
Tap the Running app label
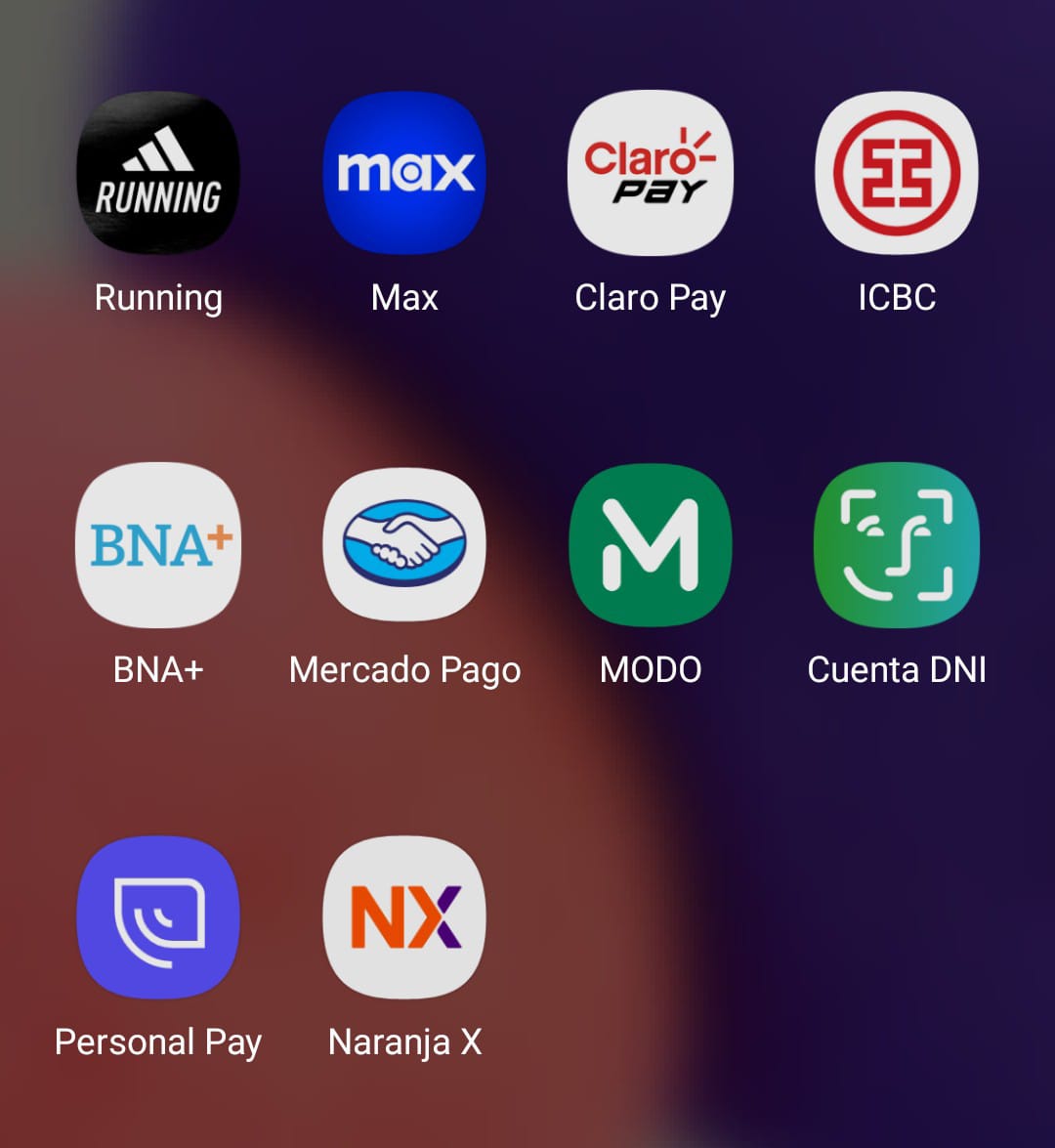[157, 298]
